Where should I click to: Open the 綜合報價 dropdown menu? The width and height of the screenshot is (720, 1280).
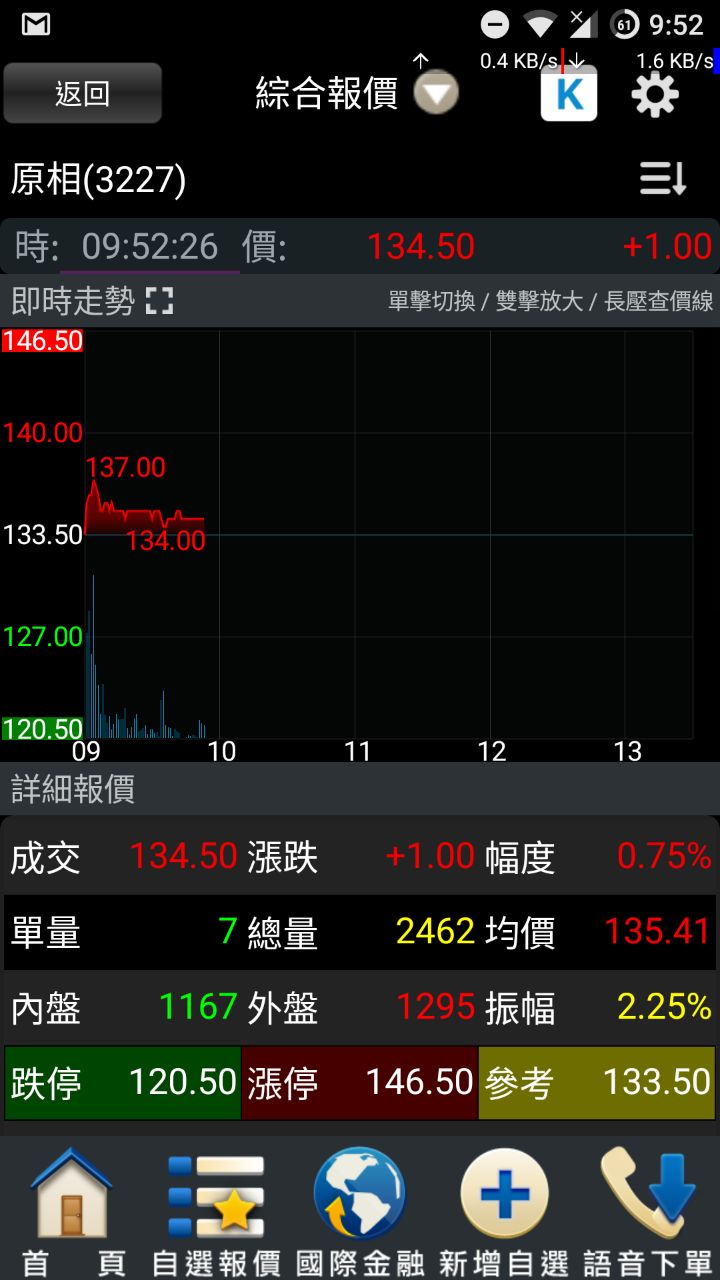click(436, 93)
